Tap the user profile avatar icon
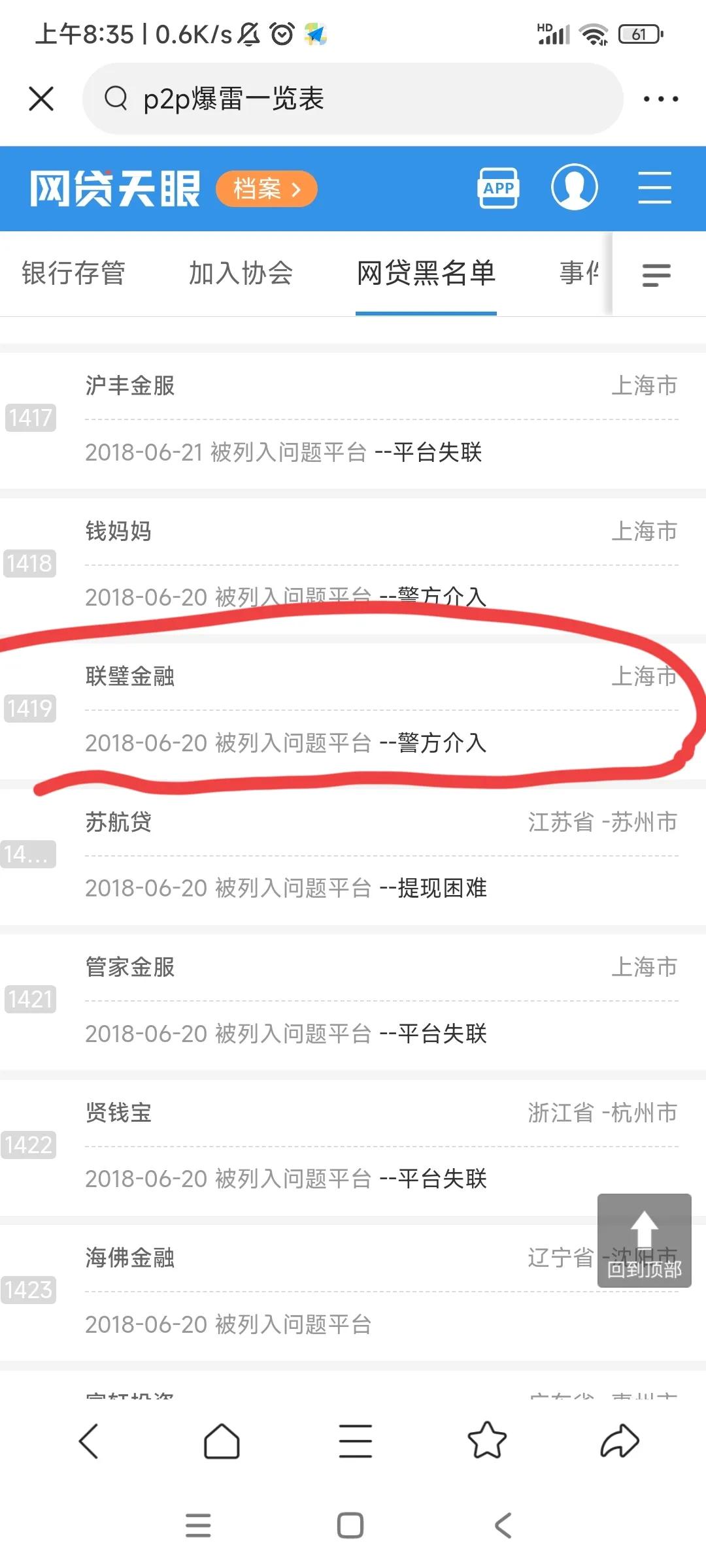Screen dimensions: 706x1568 pos(575,187)
